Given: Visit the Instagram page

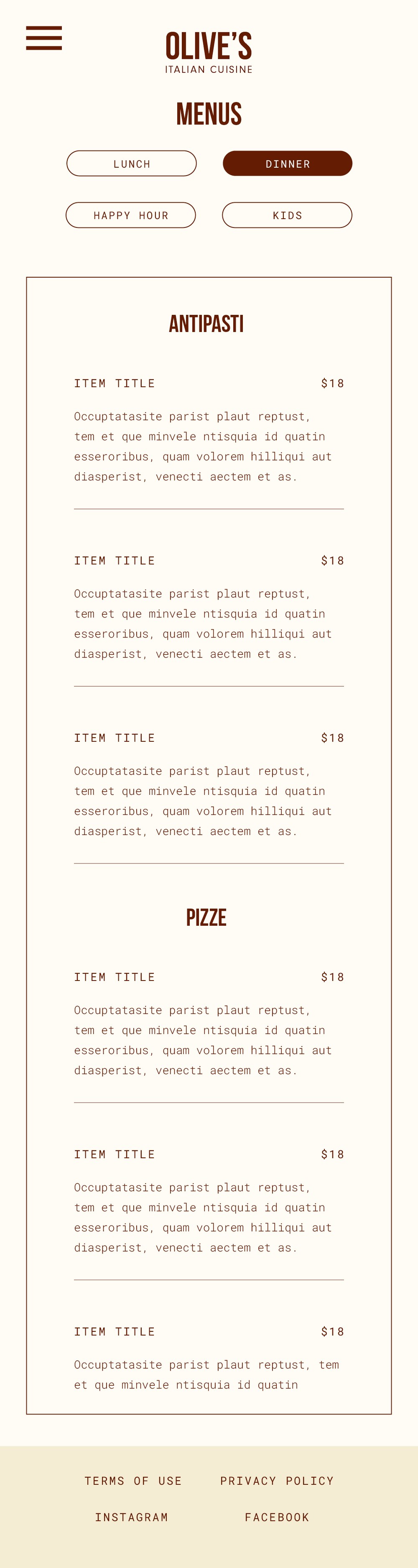Looking at the screenshot, I should click(x=131, y=1517).
